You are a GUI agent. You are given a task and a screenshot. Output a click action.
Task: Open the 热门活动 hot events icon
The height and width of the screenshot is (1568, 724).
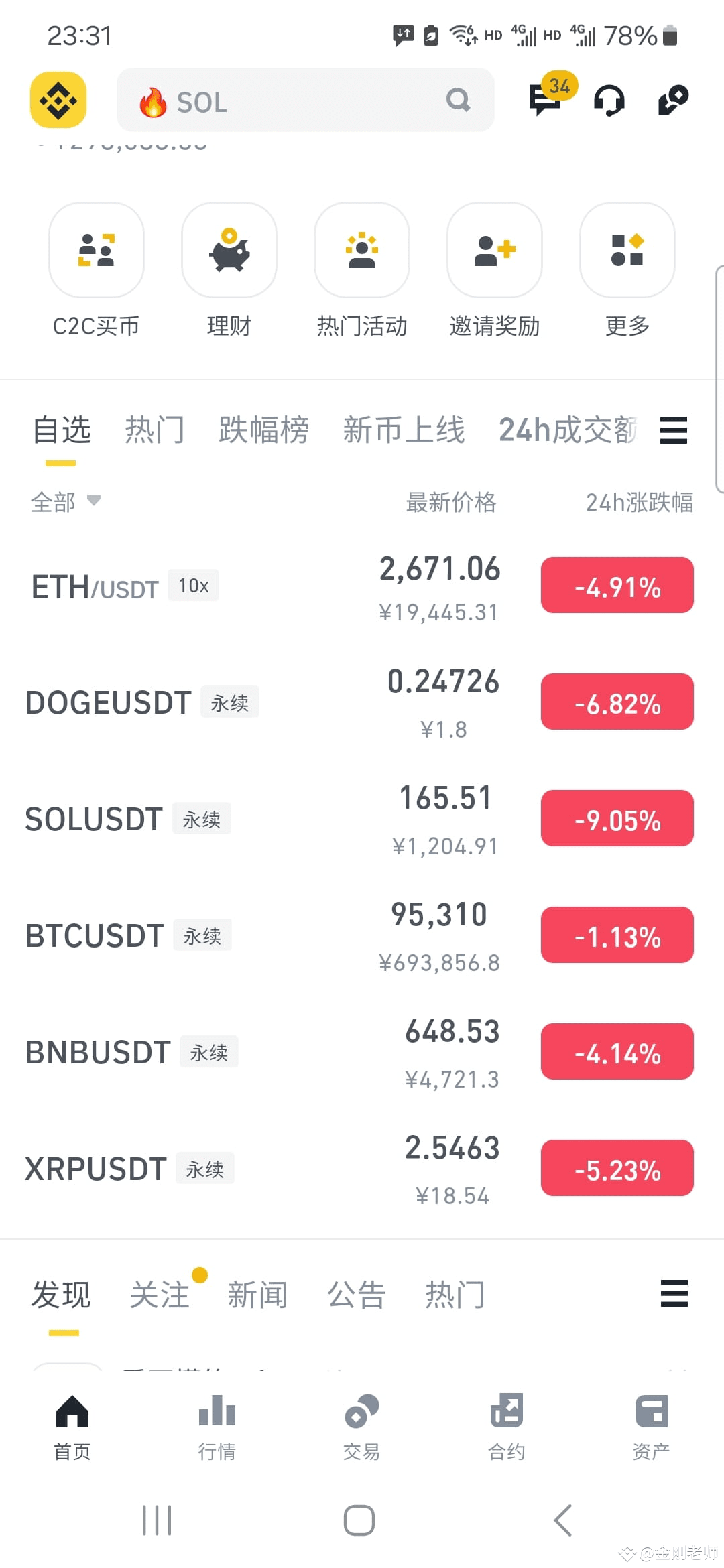361,251
